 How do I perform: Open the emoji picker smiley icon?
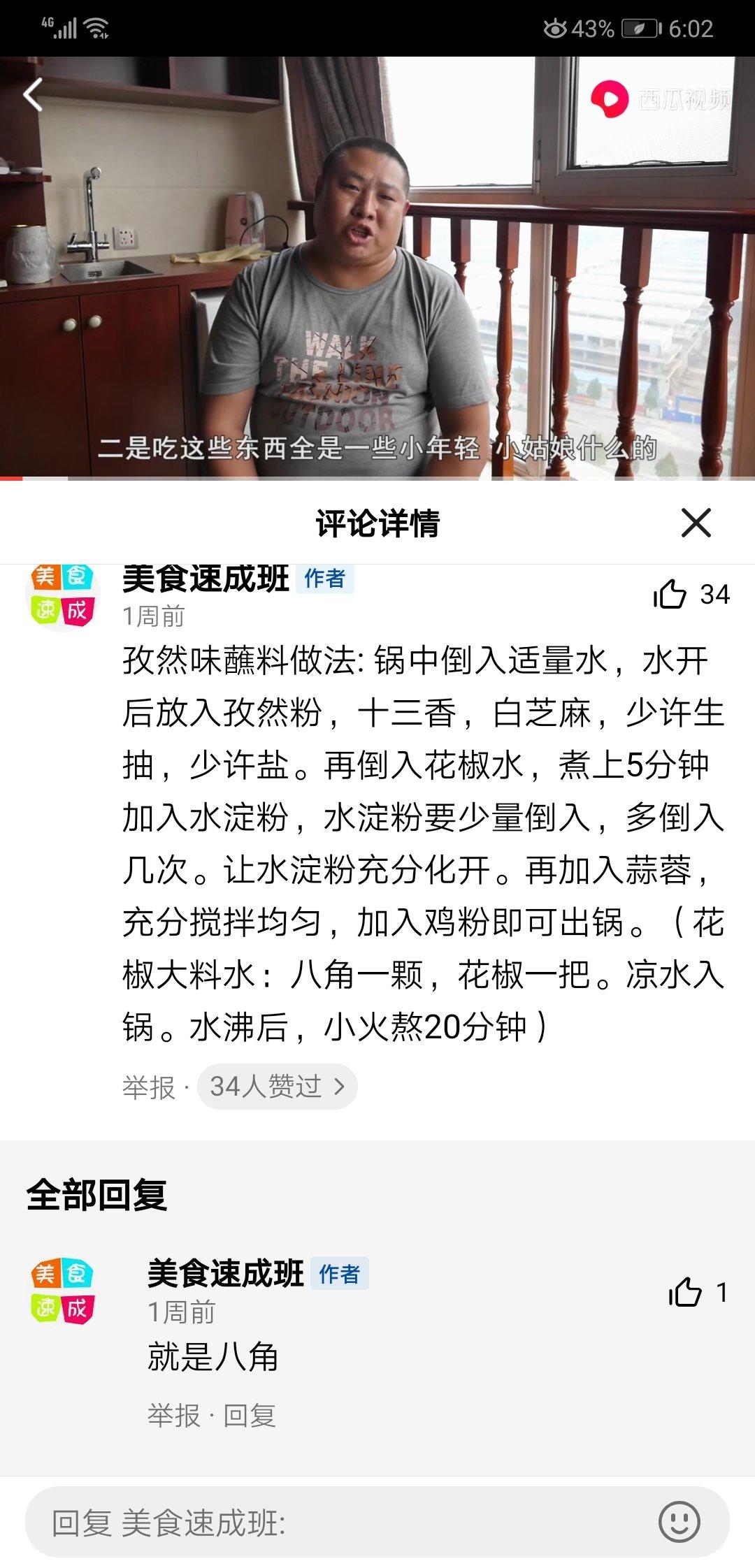679,1522
